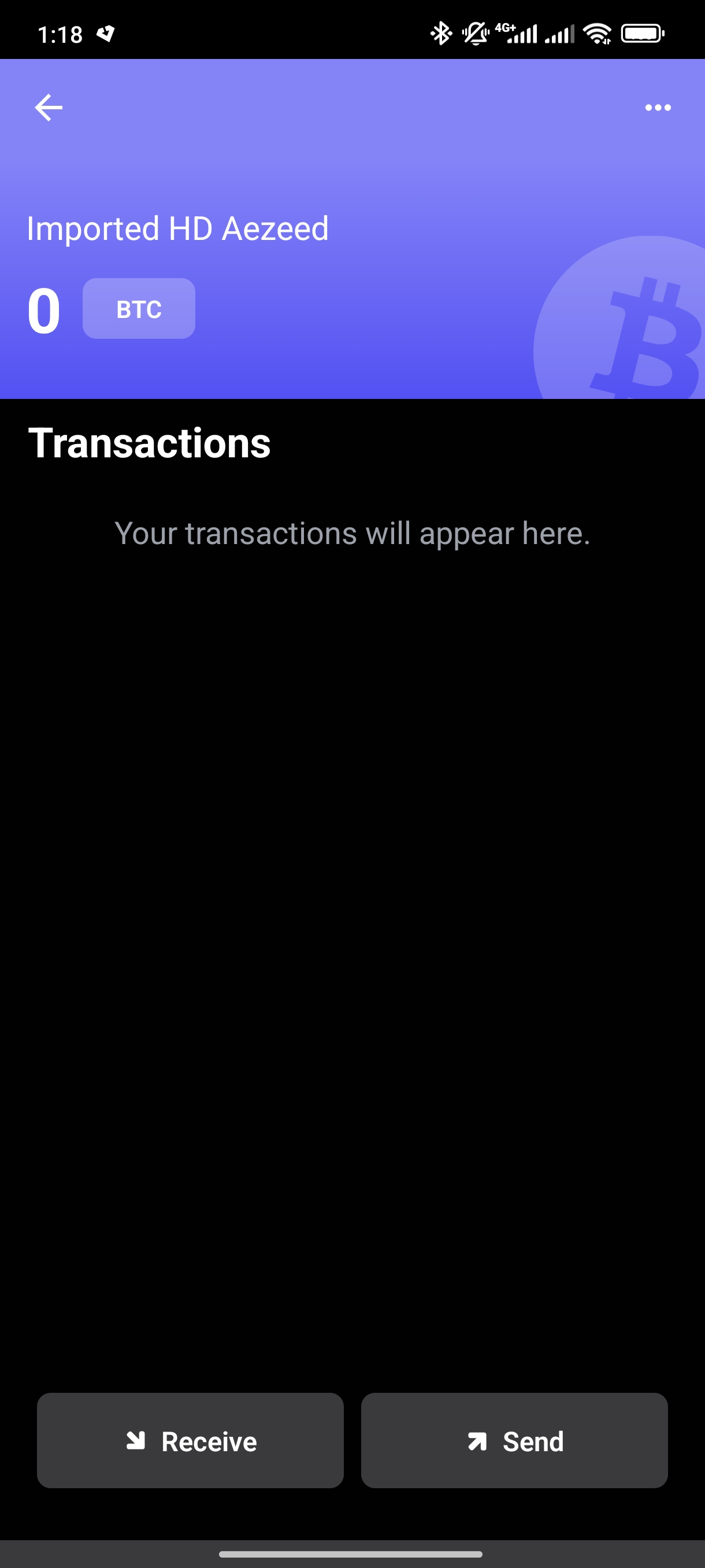Send bitcoin from this wallet
Screen dimensions: 705x1568
click(514, 1441)
